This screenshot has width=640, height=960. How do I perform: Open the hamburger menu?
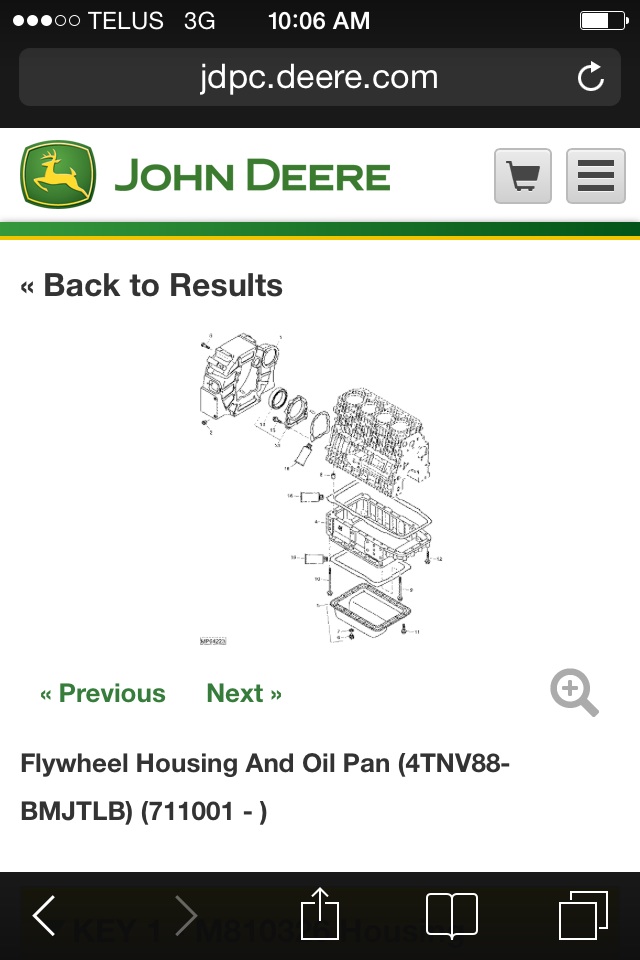click(x=595, y=176)
